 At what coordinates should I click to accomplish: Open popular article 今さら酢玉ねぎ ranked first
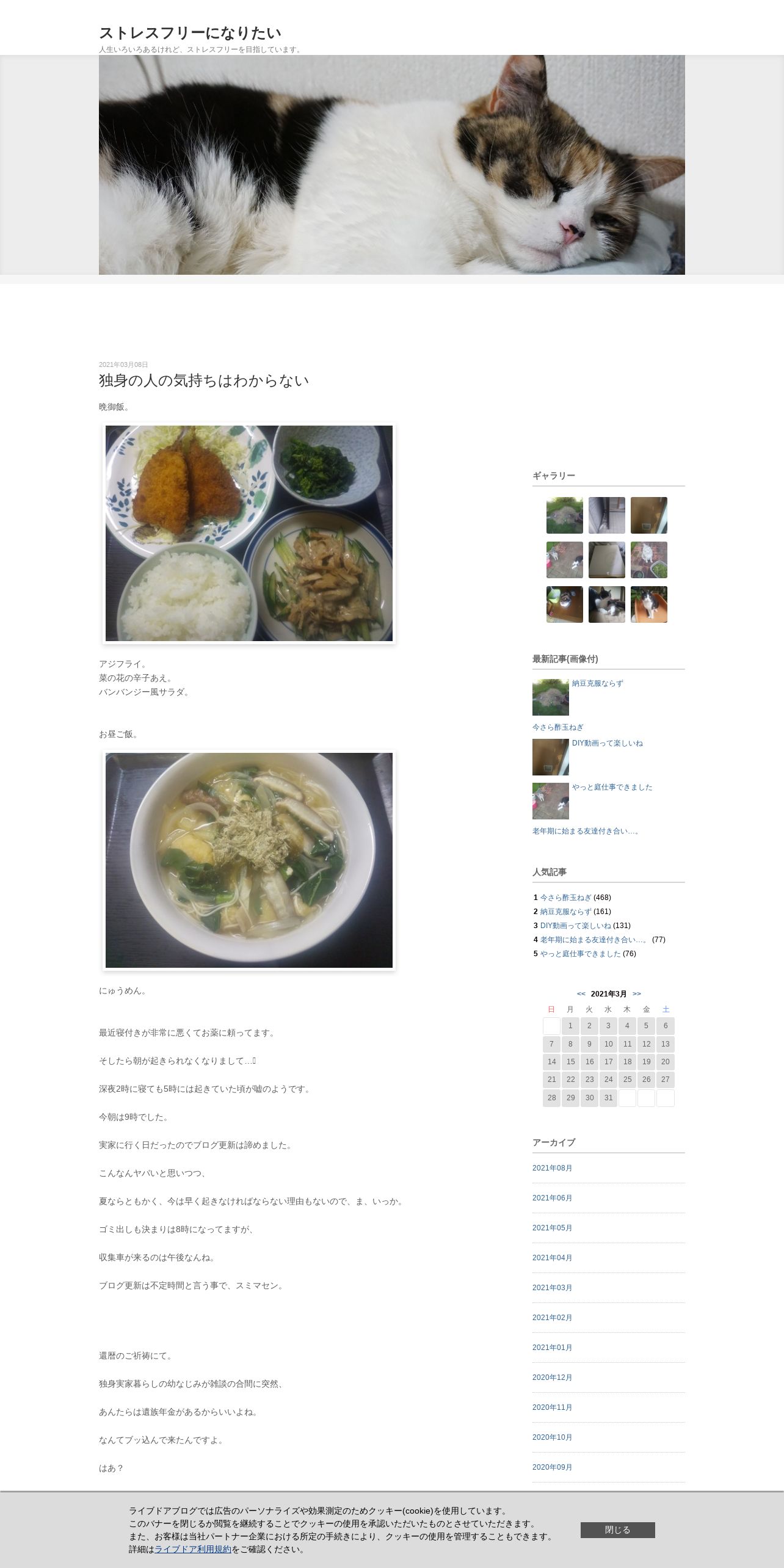(x=565, y=898)
